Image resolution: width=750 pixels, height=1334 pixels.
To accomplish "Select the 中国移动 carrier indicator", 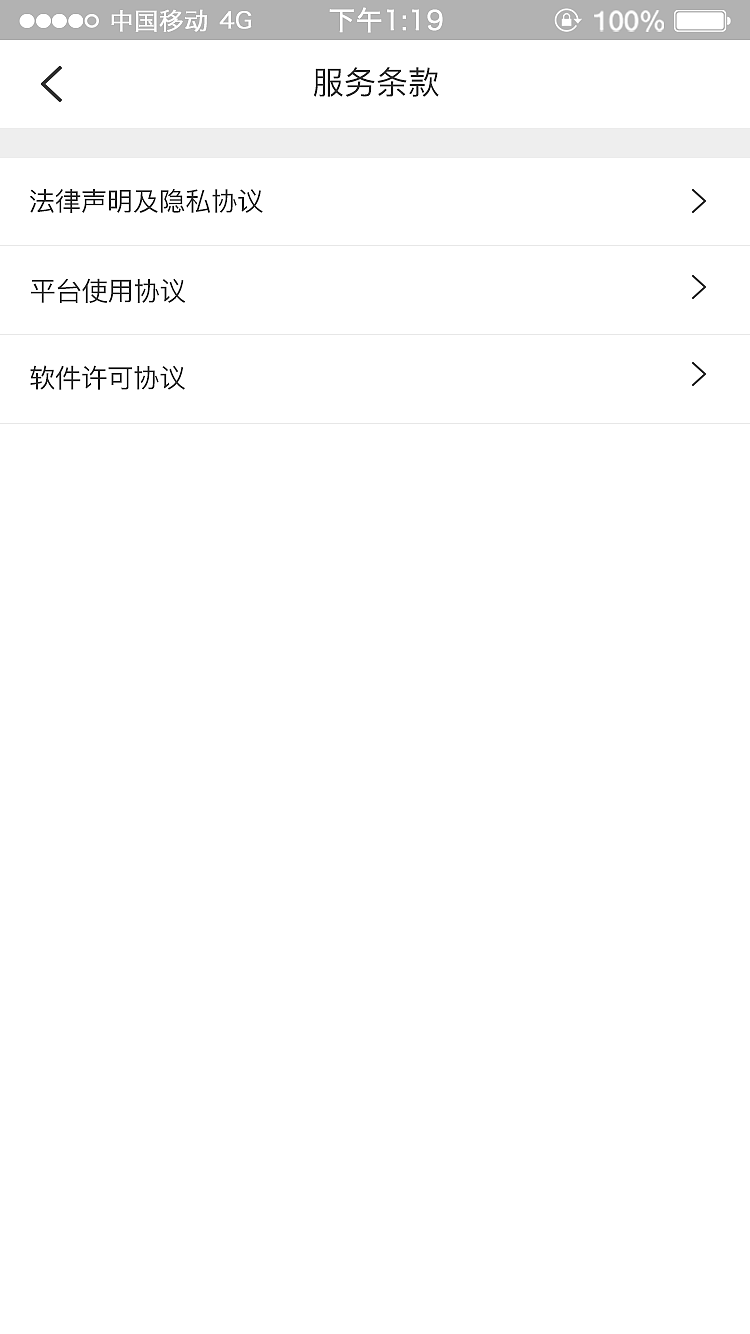I will (x=156, y=19).
